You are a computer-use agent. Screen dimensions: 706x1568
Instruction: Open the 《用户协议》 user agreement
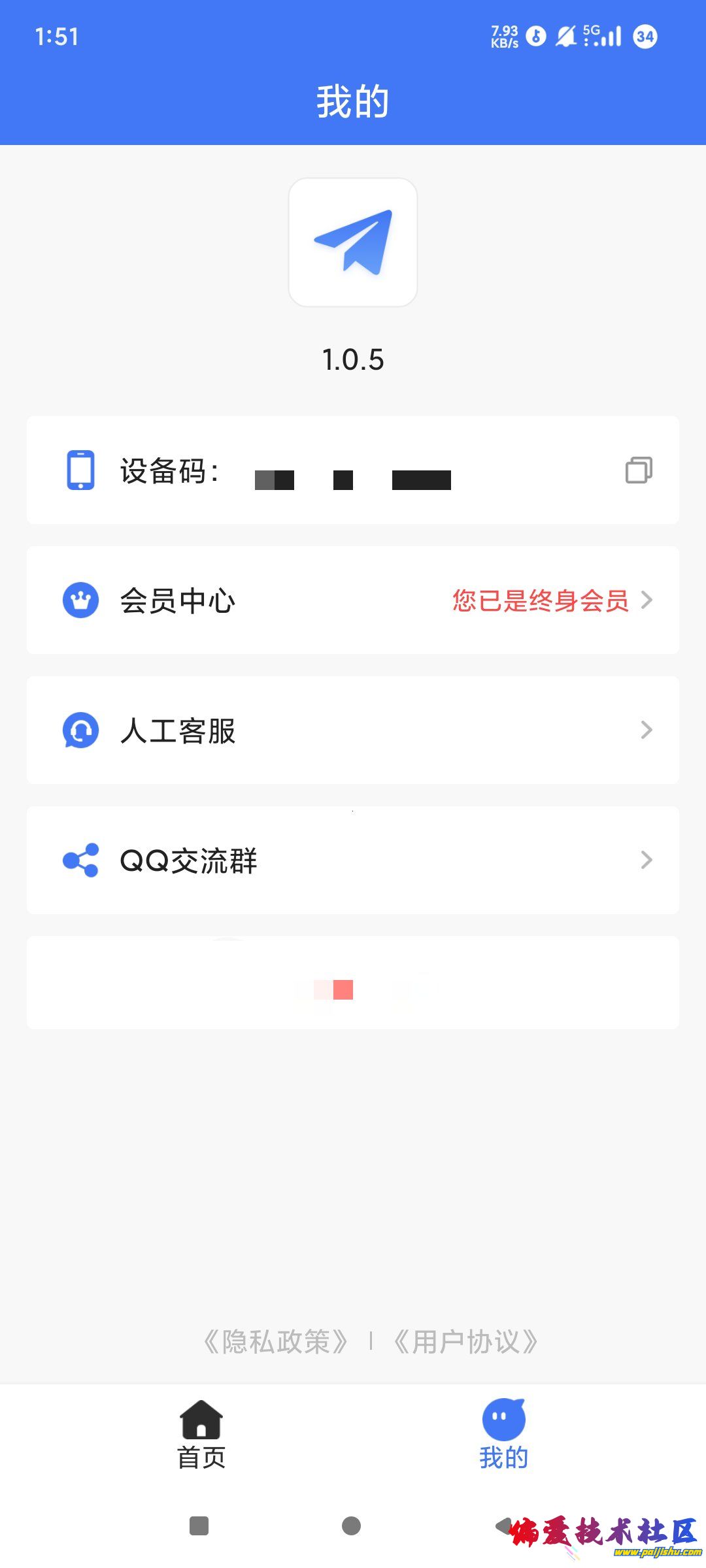click(465, 1342)
